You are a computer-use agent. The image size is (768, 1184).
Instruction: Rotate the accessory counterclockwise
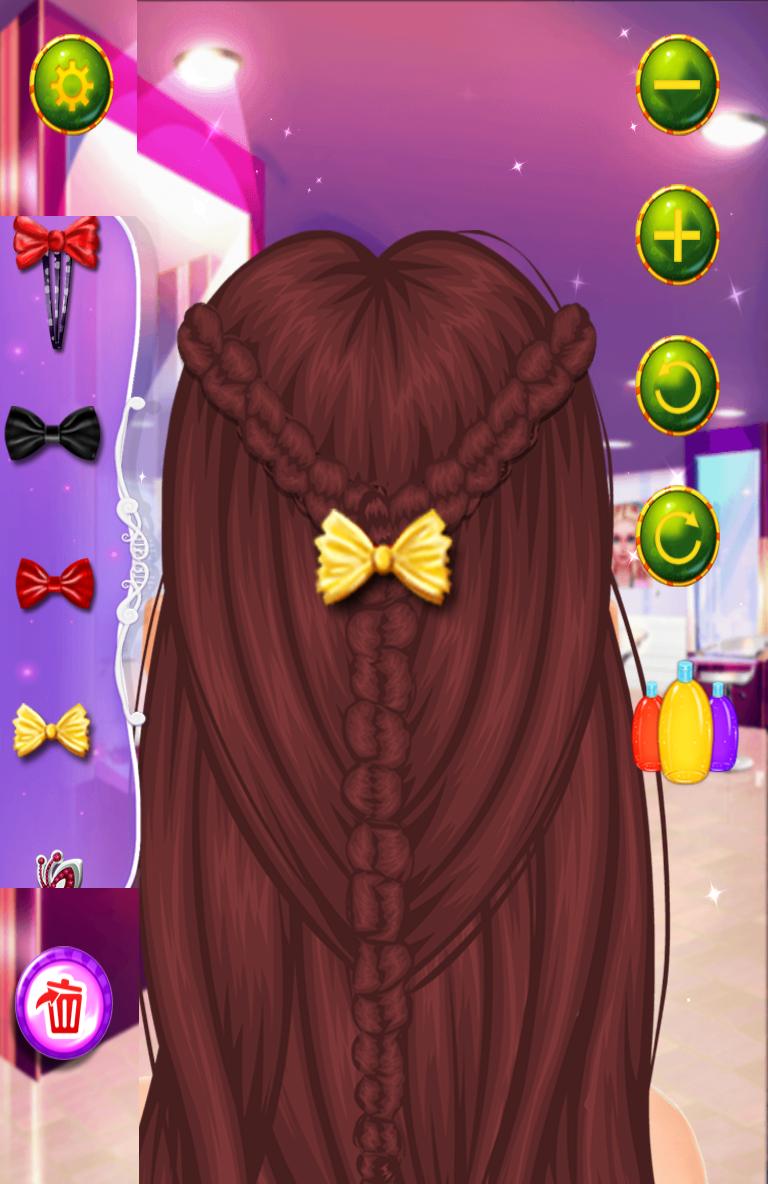[677, 386]
